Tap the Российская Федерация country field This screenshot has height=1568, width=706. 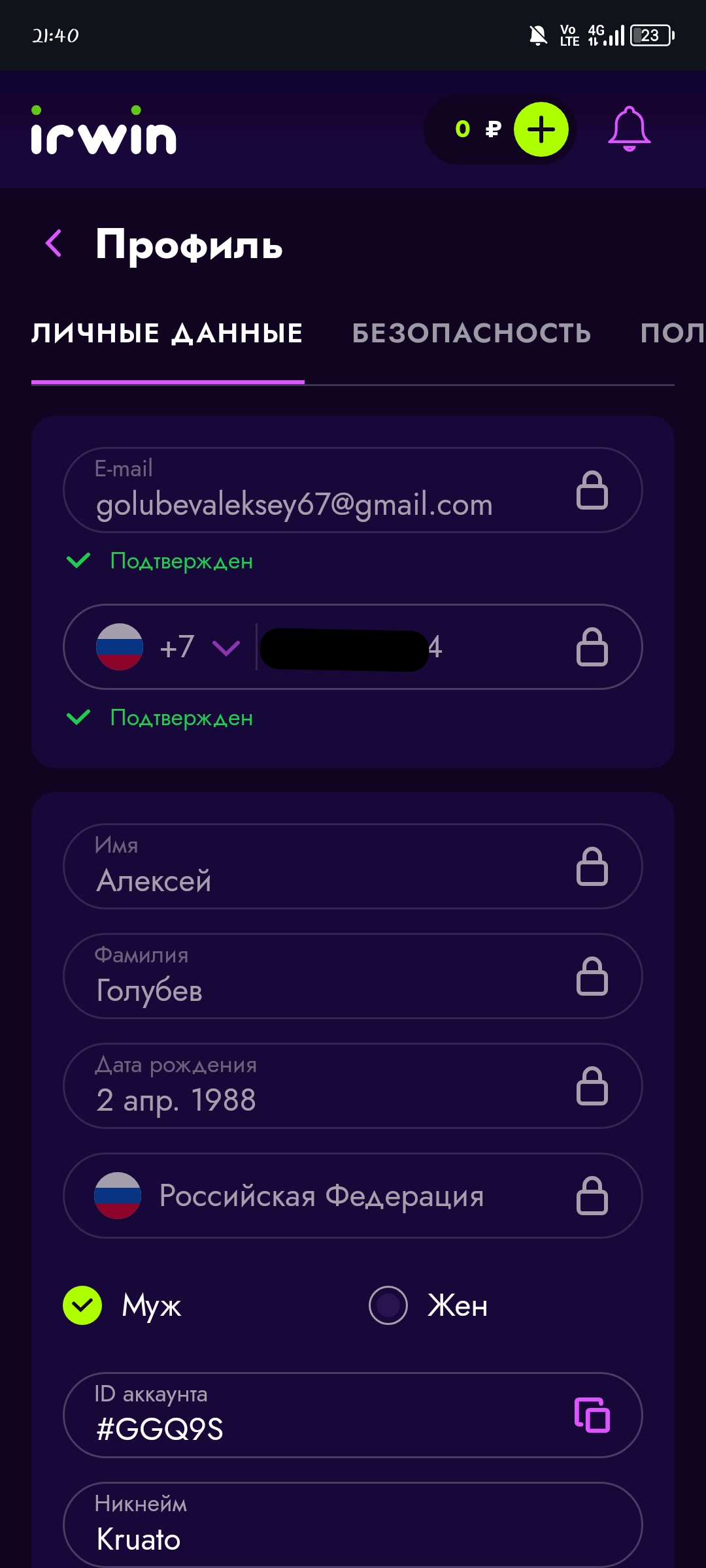click(353, 1196)
